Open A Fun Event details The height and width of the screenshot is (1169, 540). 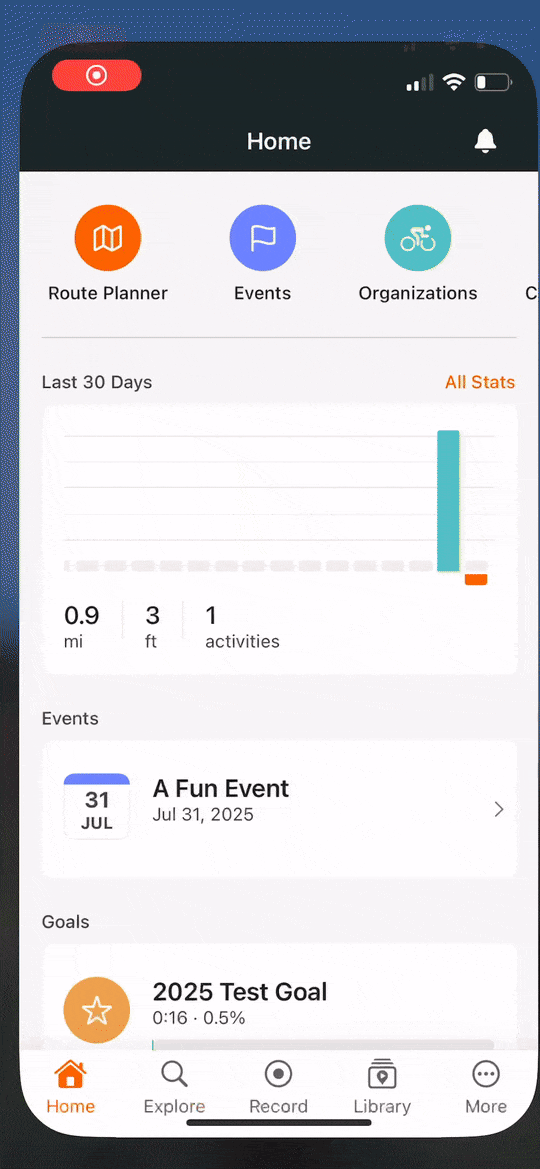[280, 809]
